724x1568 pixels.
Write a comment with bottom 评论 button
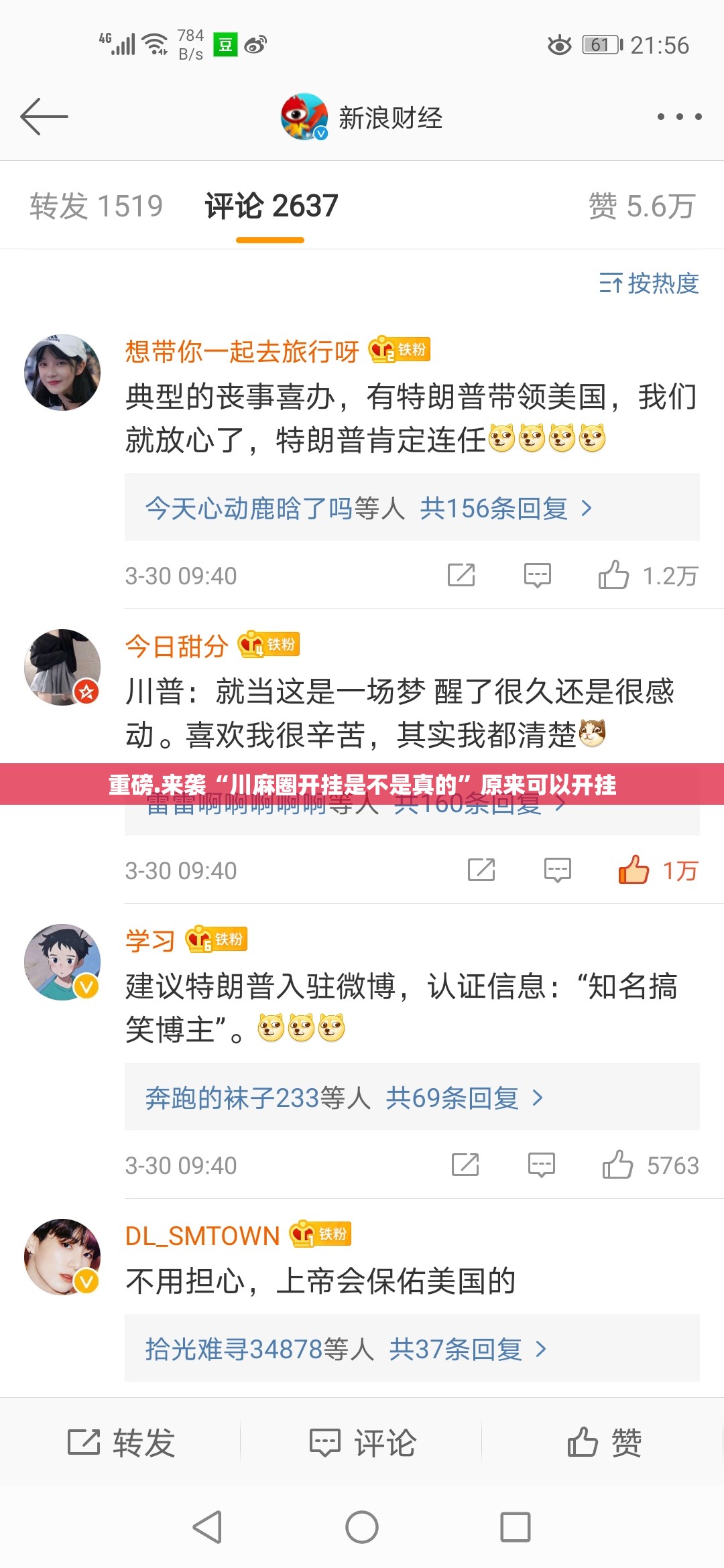point(363,1443)
